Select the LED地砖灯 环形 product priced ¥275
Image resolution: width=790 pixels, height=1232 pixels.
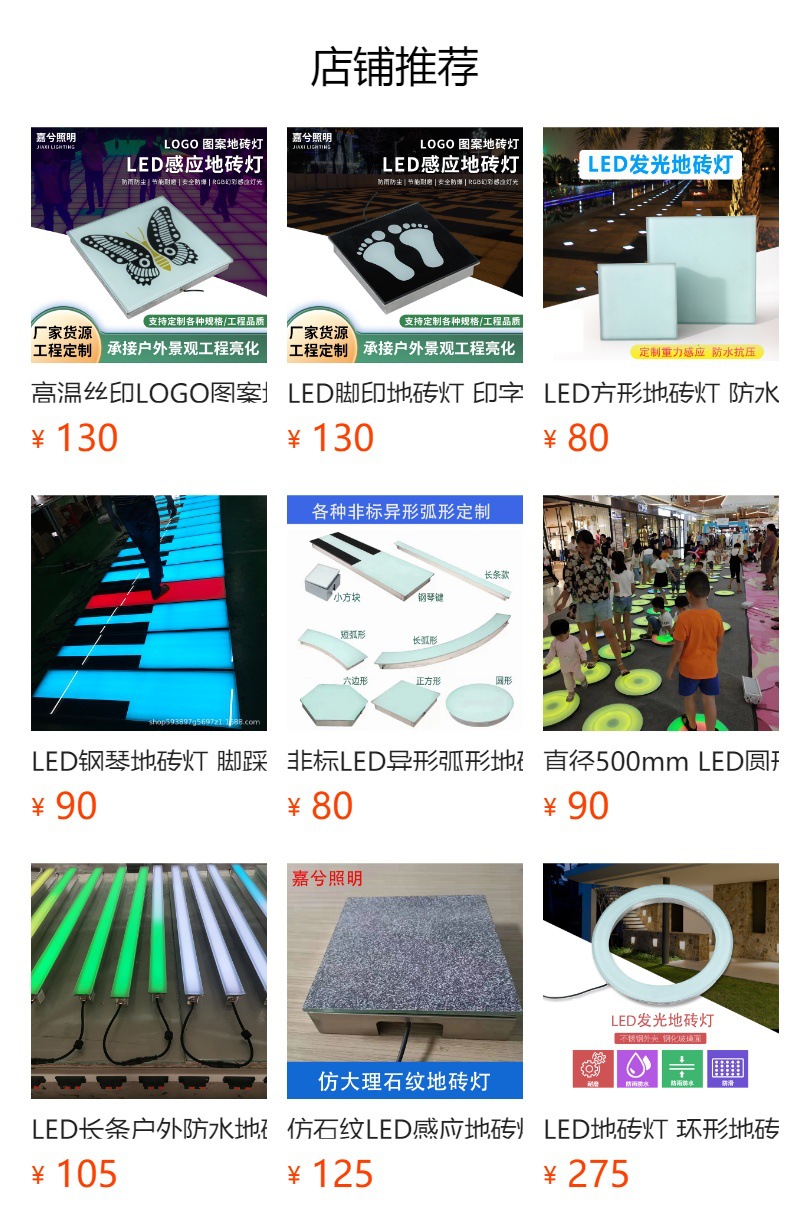[x=661, y=1028]
